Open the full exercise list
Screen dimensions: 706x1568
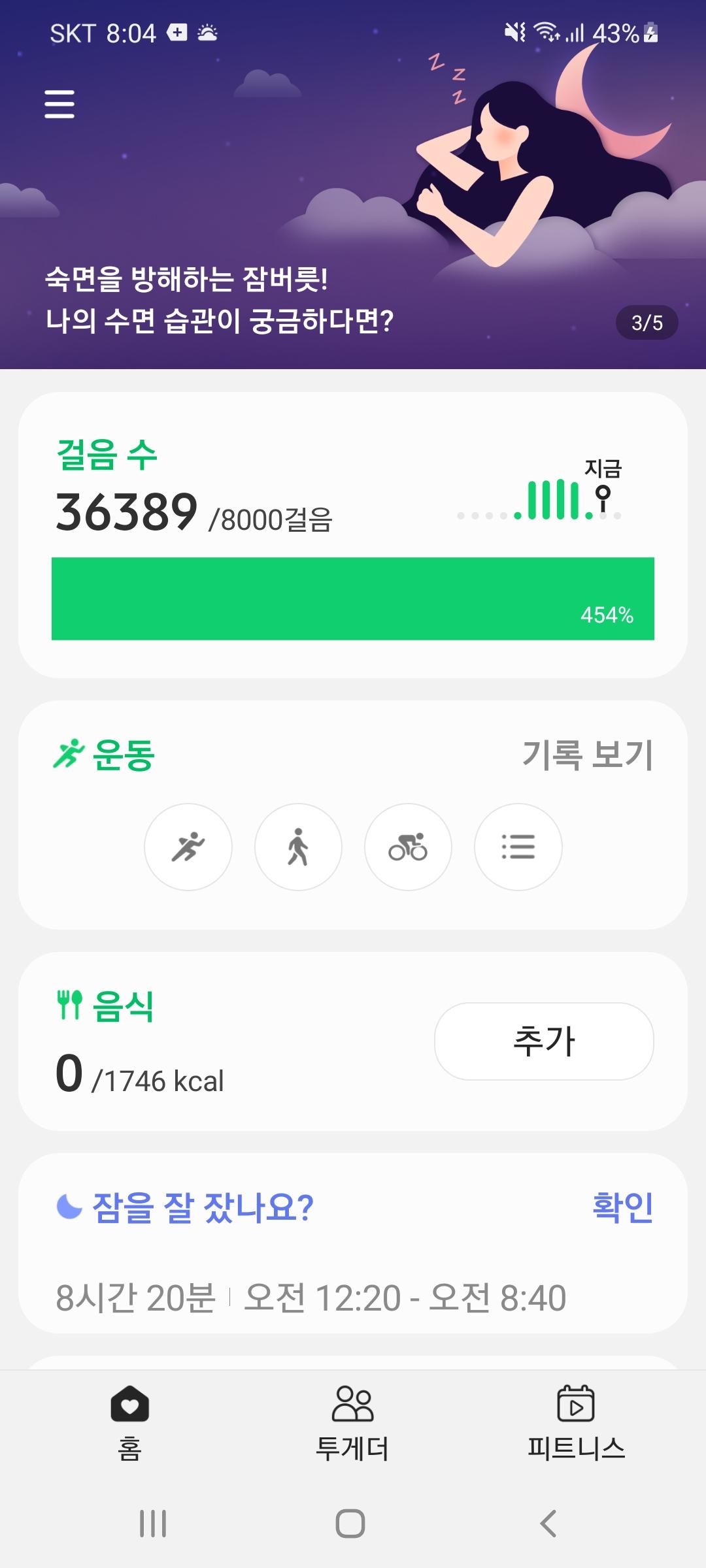[518, 847]
